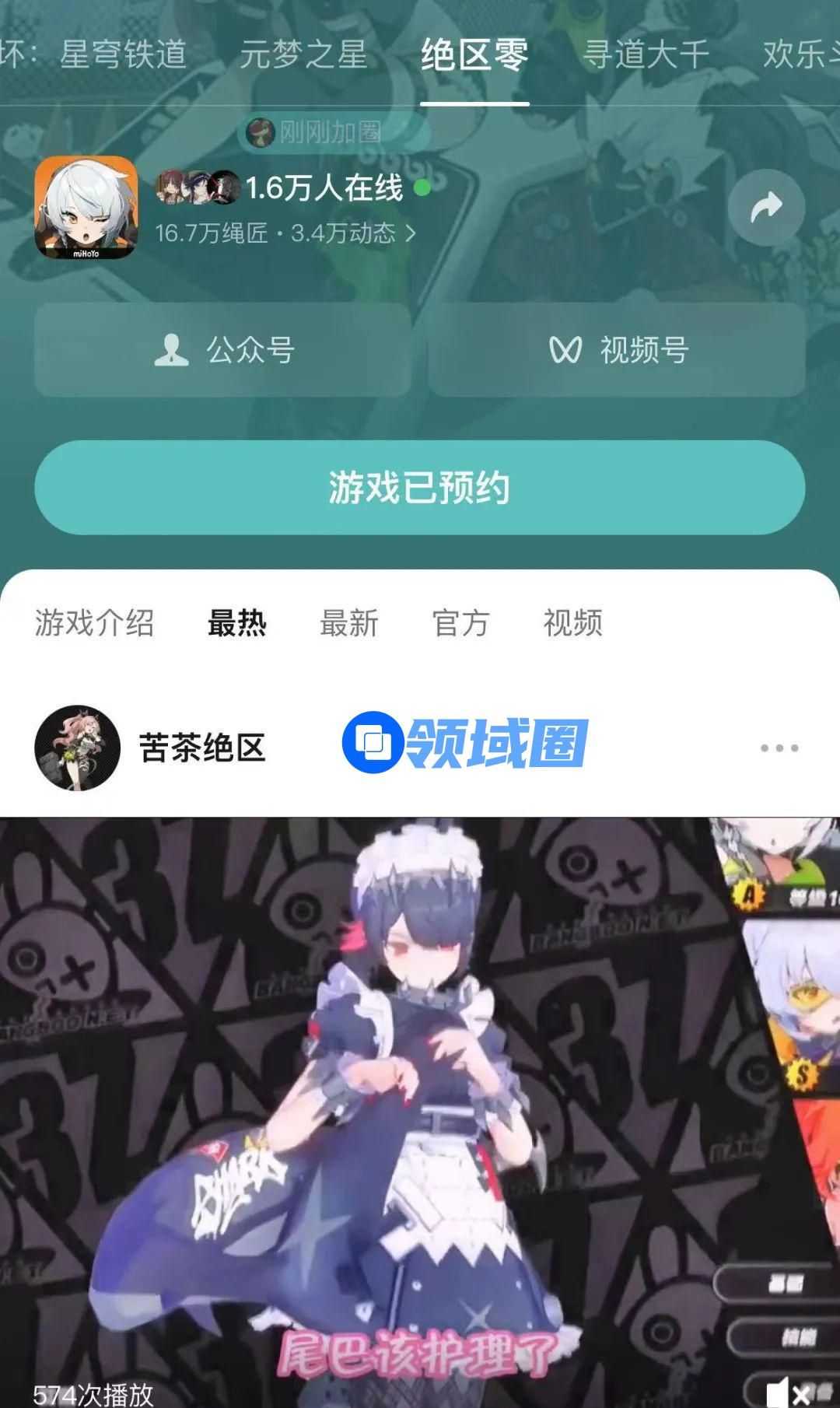Select the 寻道大千 tab
The image size is (840, 1408).
[x=646, y=54]
